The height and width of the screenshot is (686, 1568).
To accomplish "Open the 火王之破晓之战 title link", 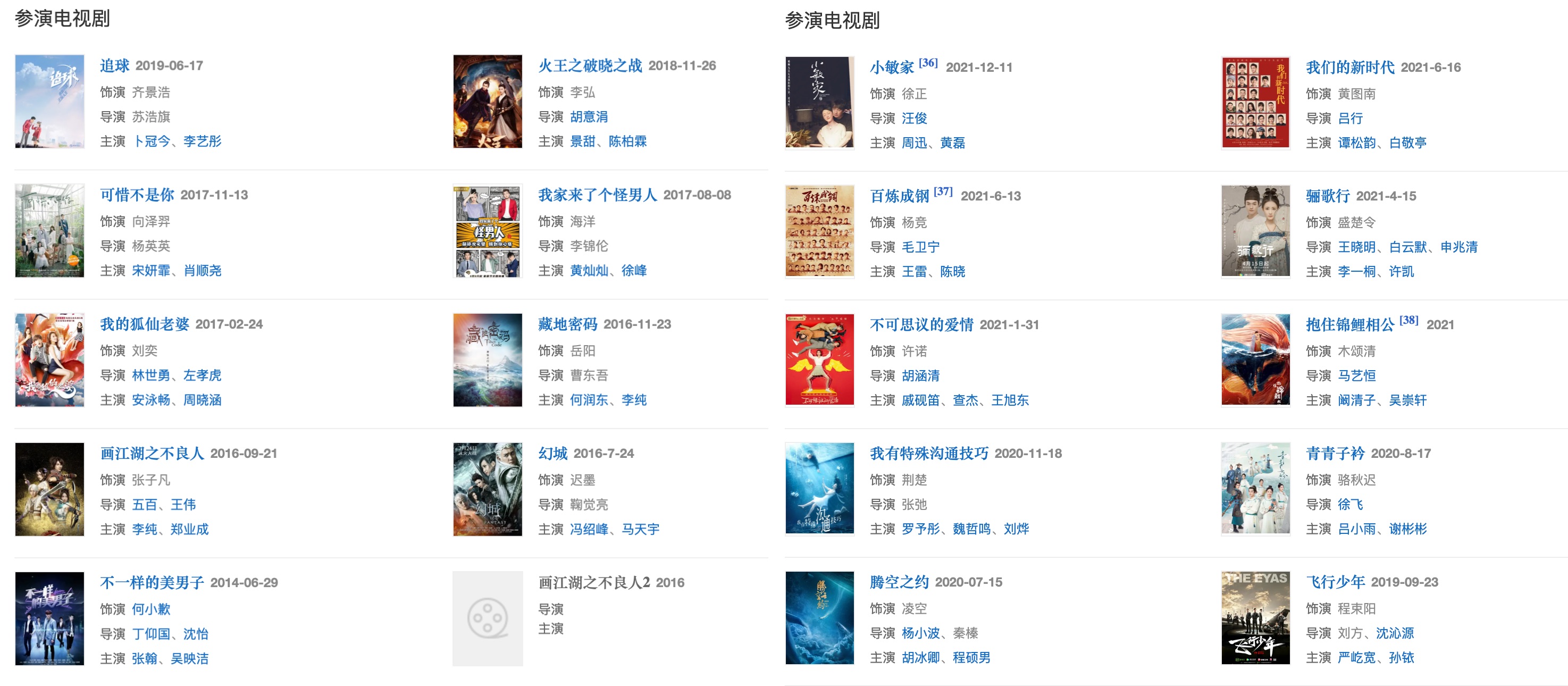I will (589, 66).
